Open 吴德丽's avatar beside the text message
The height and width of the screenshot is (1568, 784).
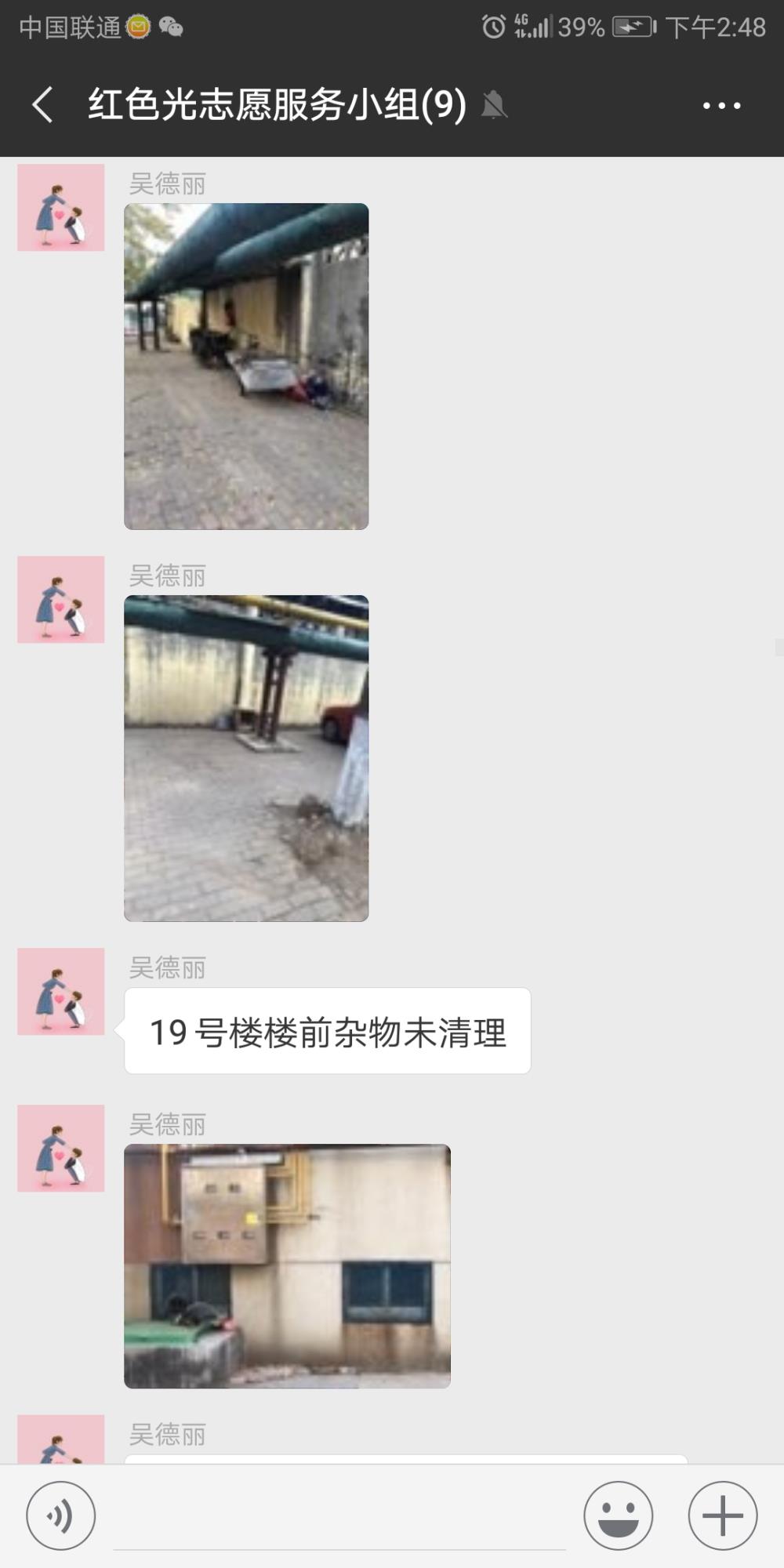pos(61,992)
